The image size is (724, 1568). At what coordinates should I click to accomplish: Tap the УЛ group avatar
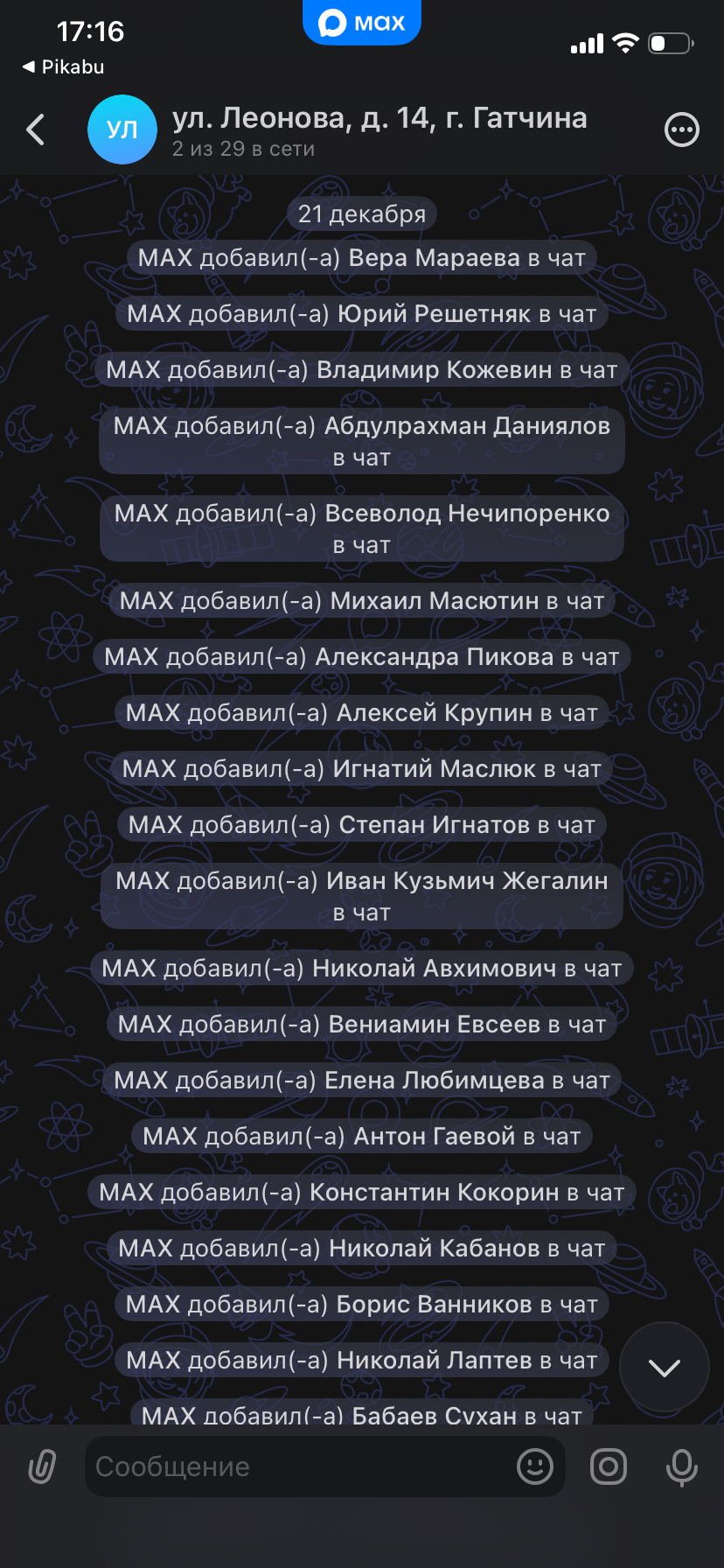tap(122, 129)
